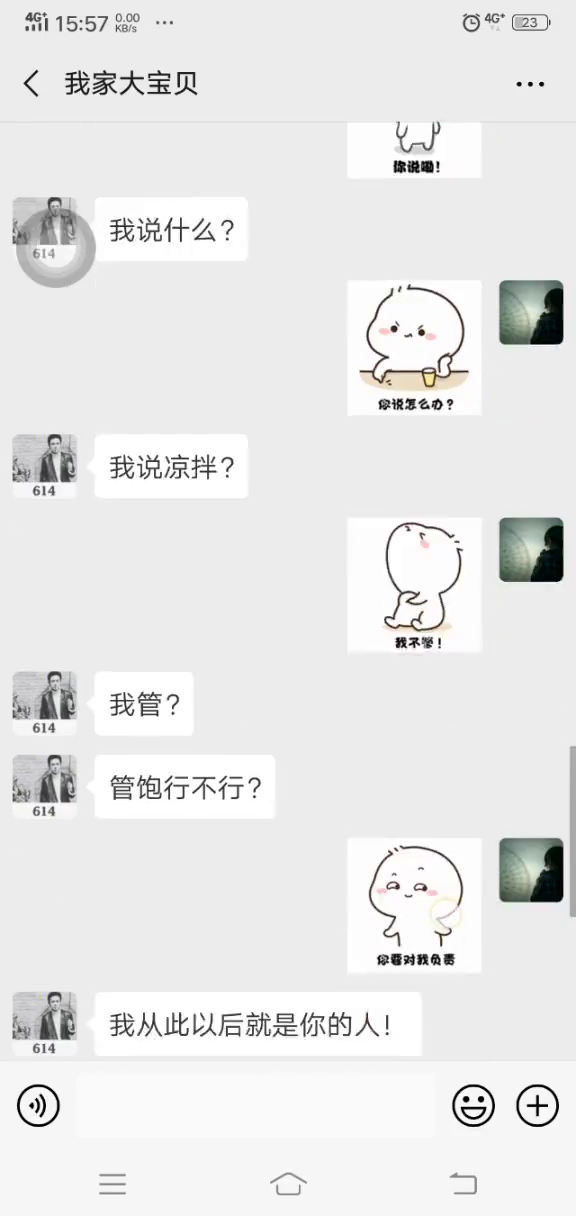Open the plus attachment menu
This screenshot has width=576, height=1216.
(x=537, y=1105)
